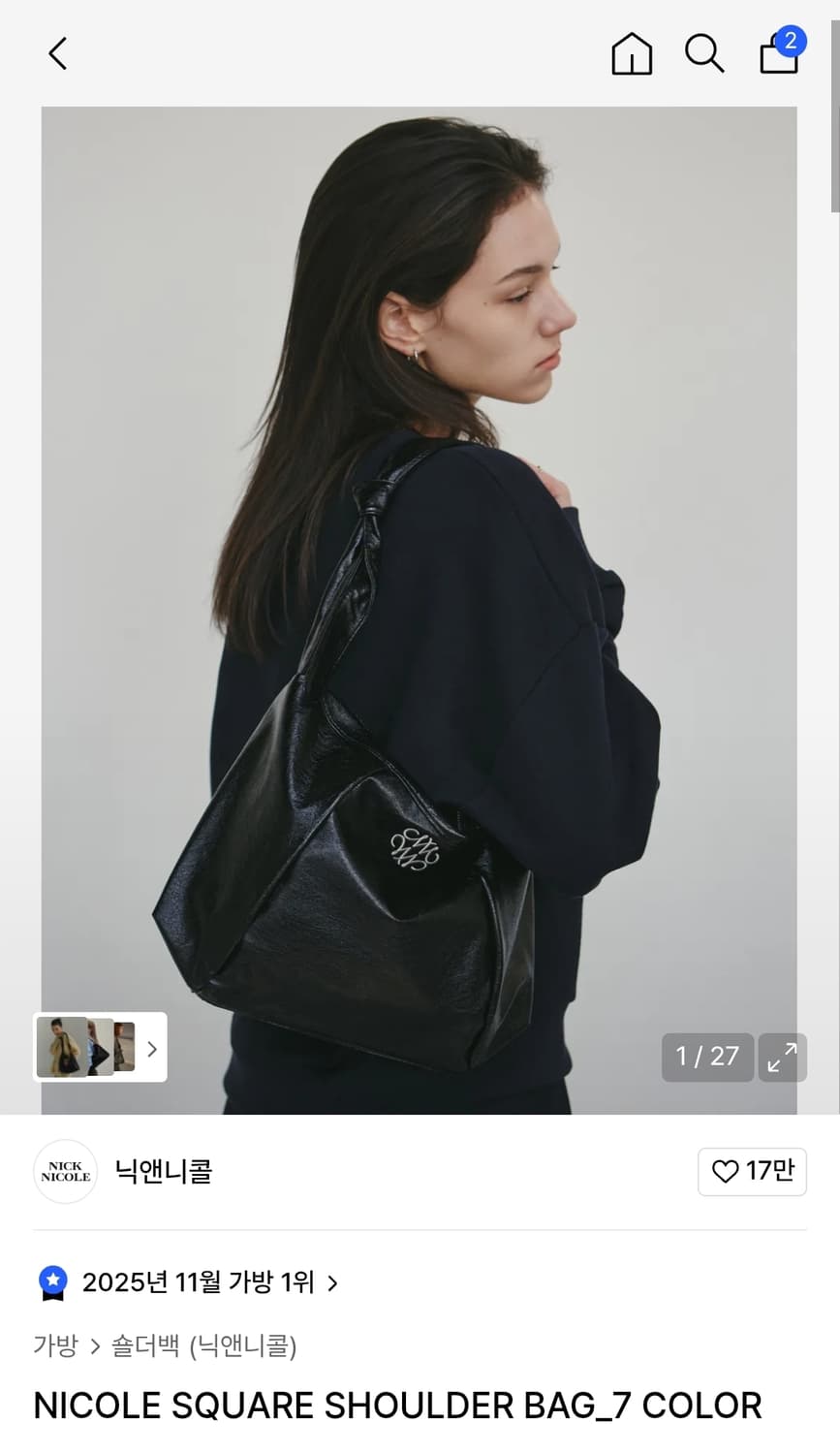Expand product photo to fullscreen

[x=782, y=1058]
